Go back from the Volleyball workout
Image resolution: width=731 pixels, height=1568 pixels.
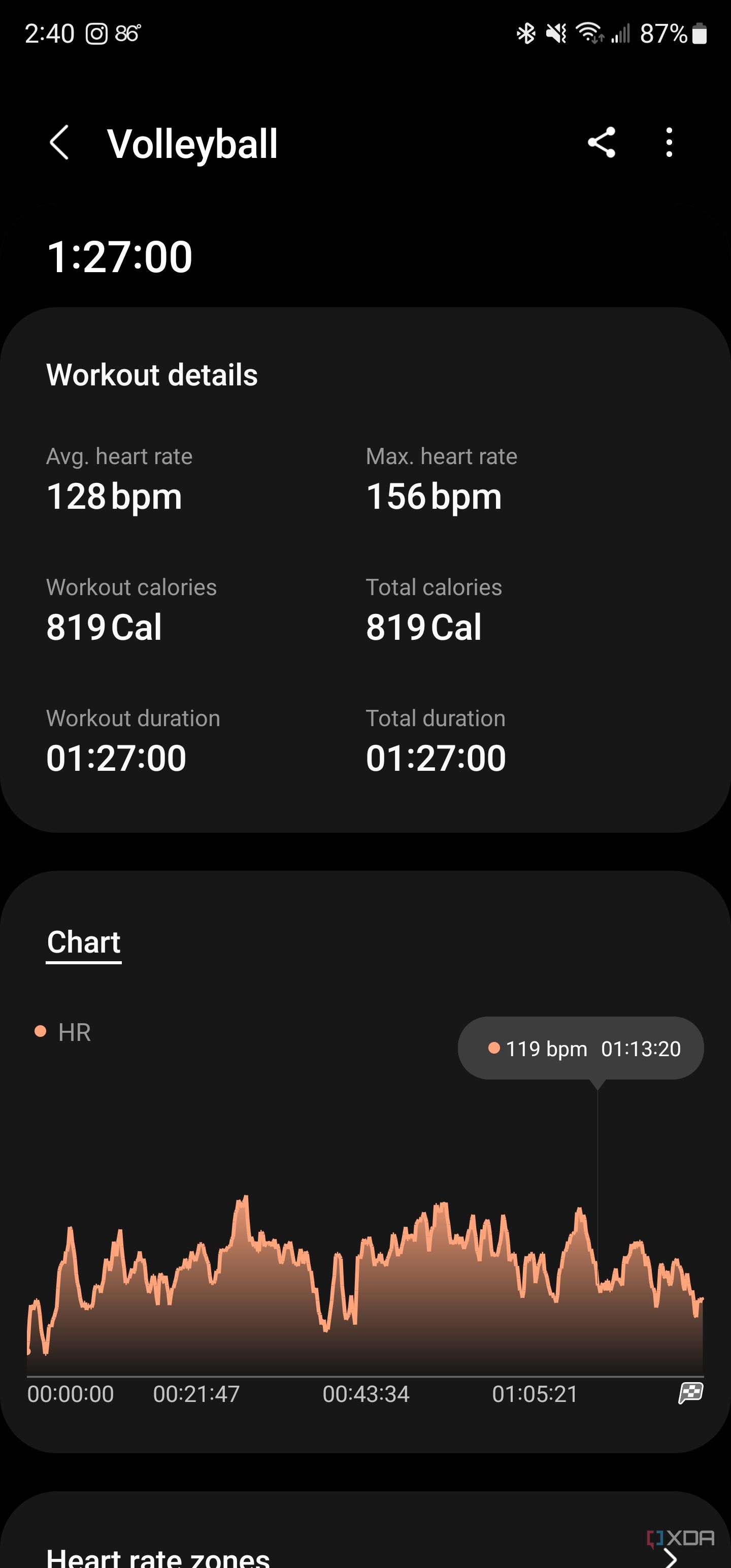click(x=59, y=143)
